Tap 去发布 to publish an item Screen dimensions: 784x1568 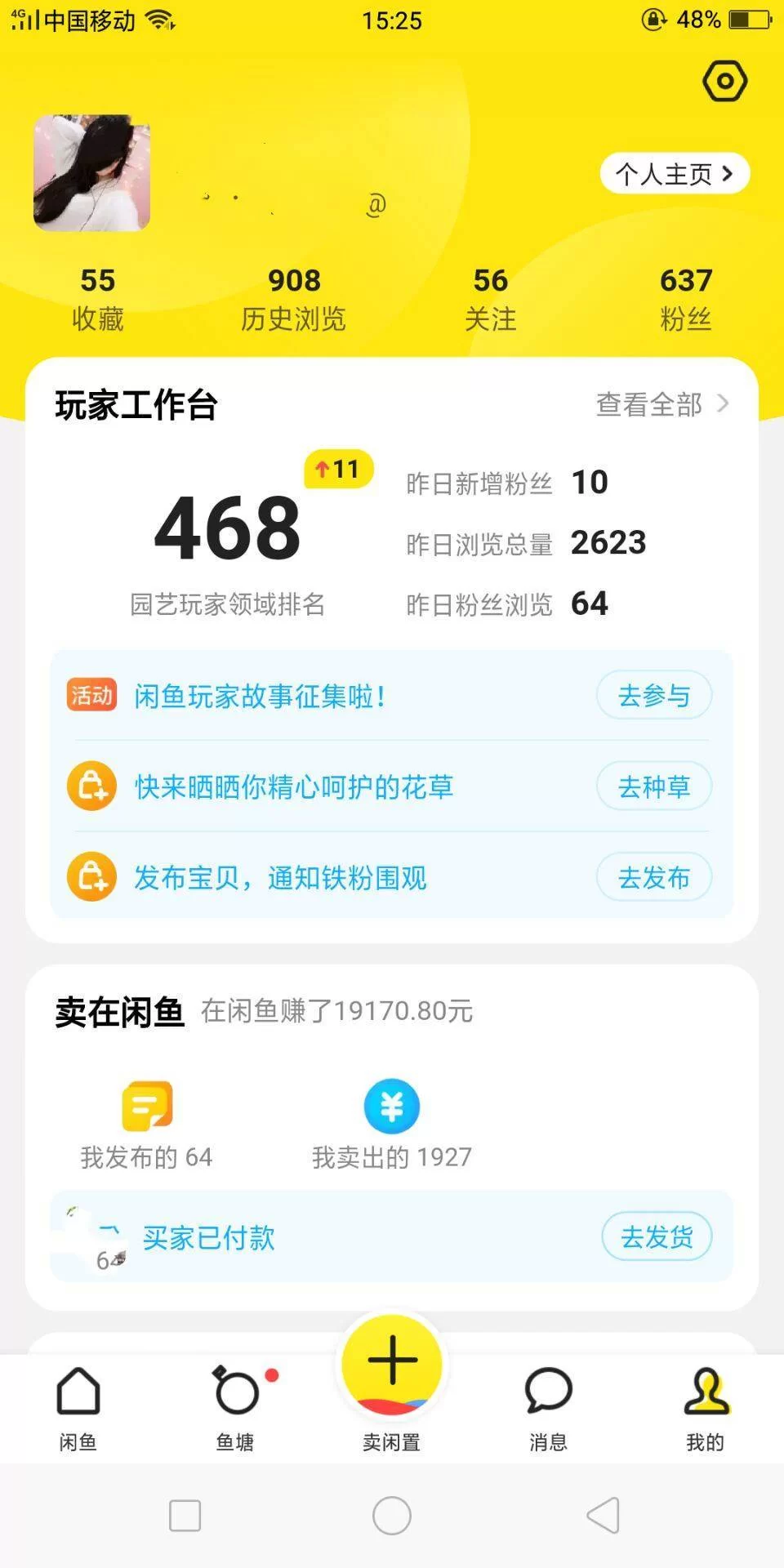point(653,878)
